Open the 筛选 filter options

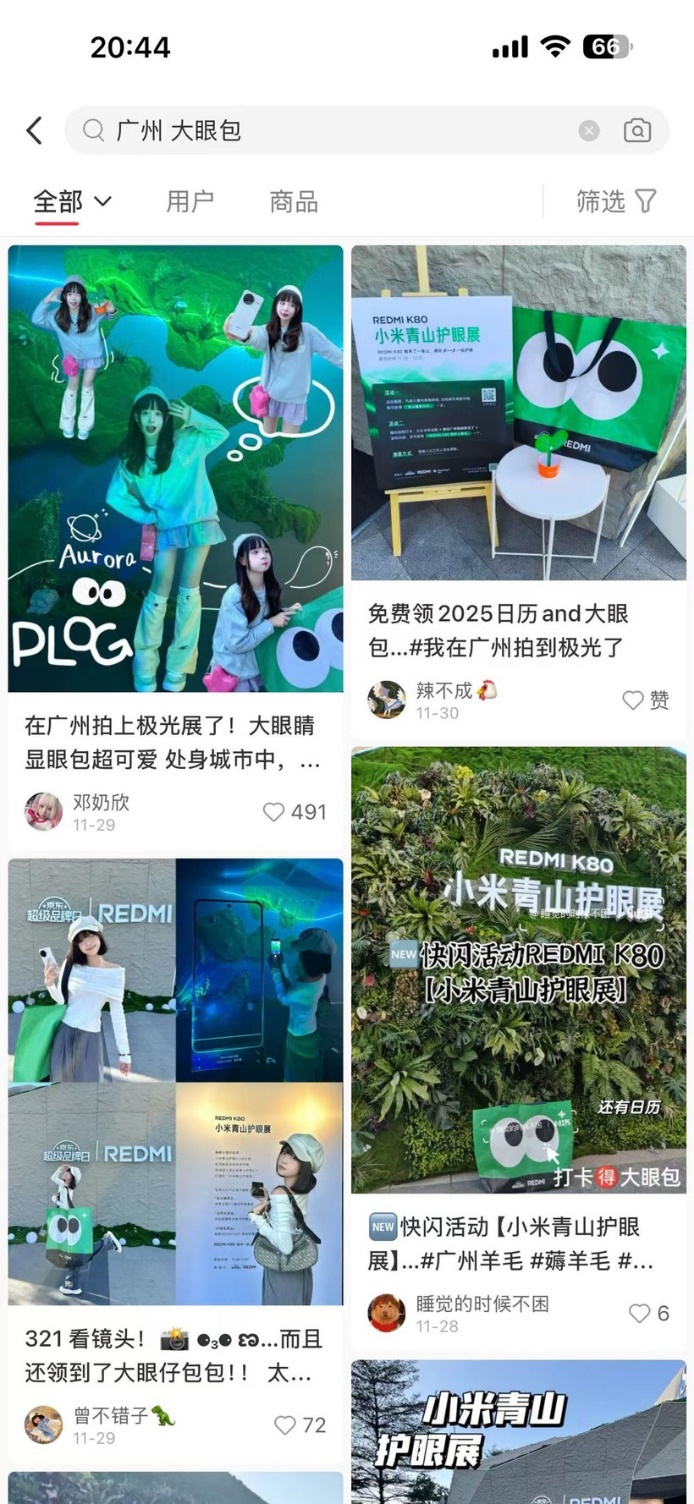616,201
